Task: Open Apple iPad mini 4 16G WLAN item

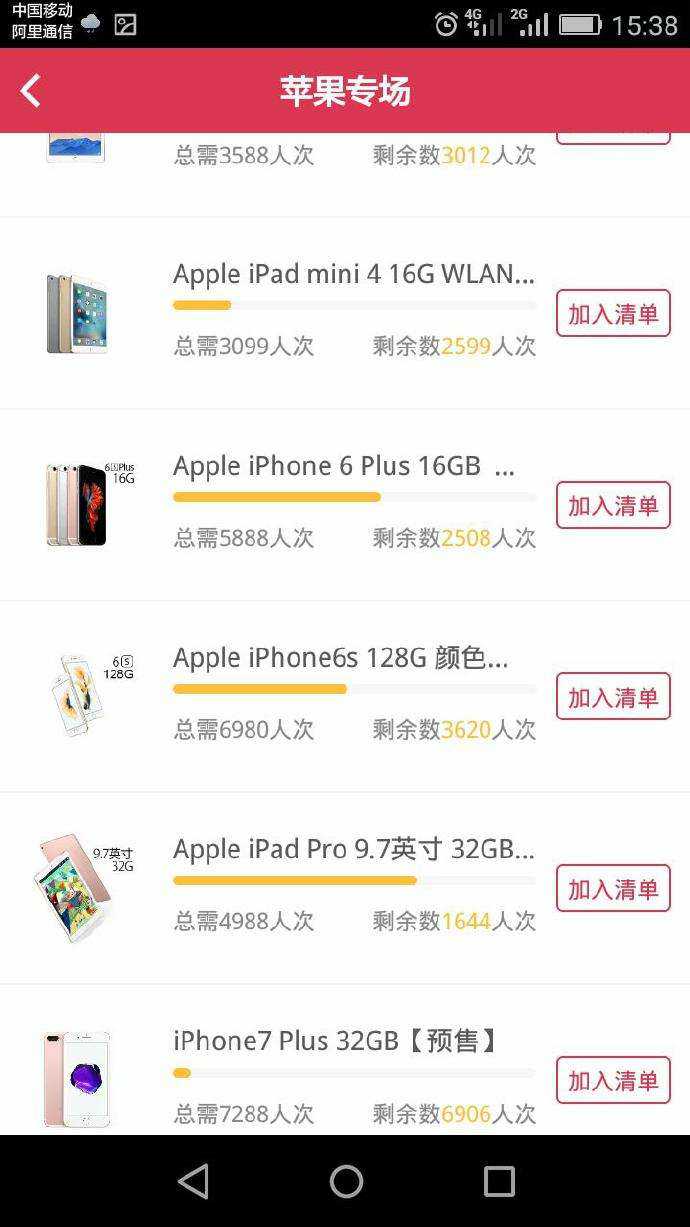Action: tap(353, 274)
